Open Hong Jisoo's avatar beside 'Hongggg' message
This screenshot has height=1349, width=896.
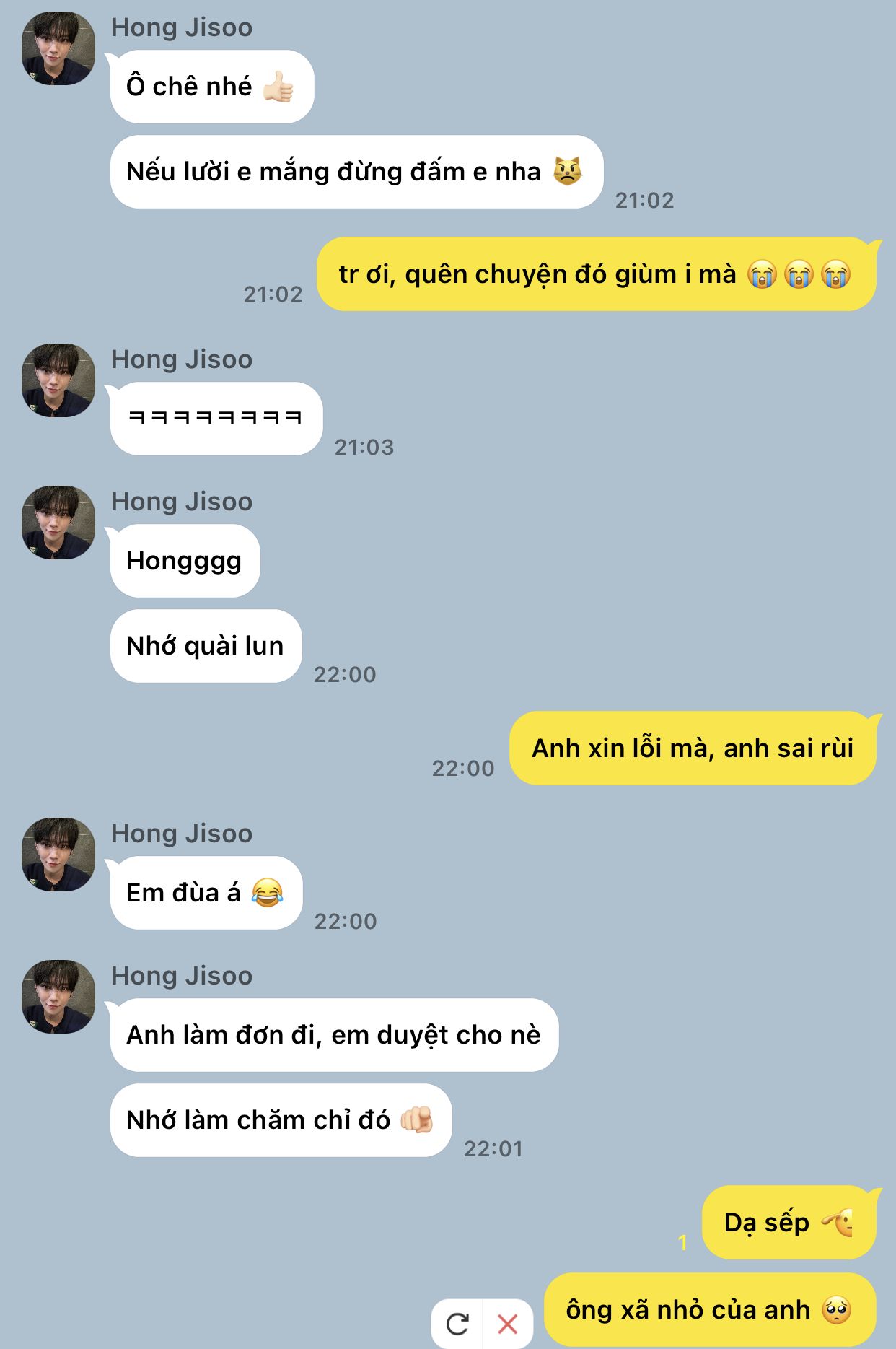pos(58,523)
